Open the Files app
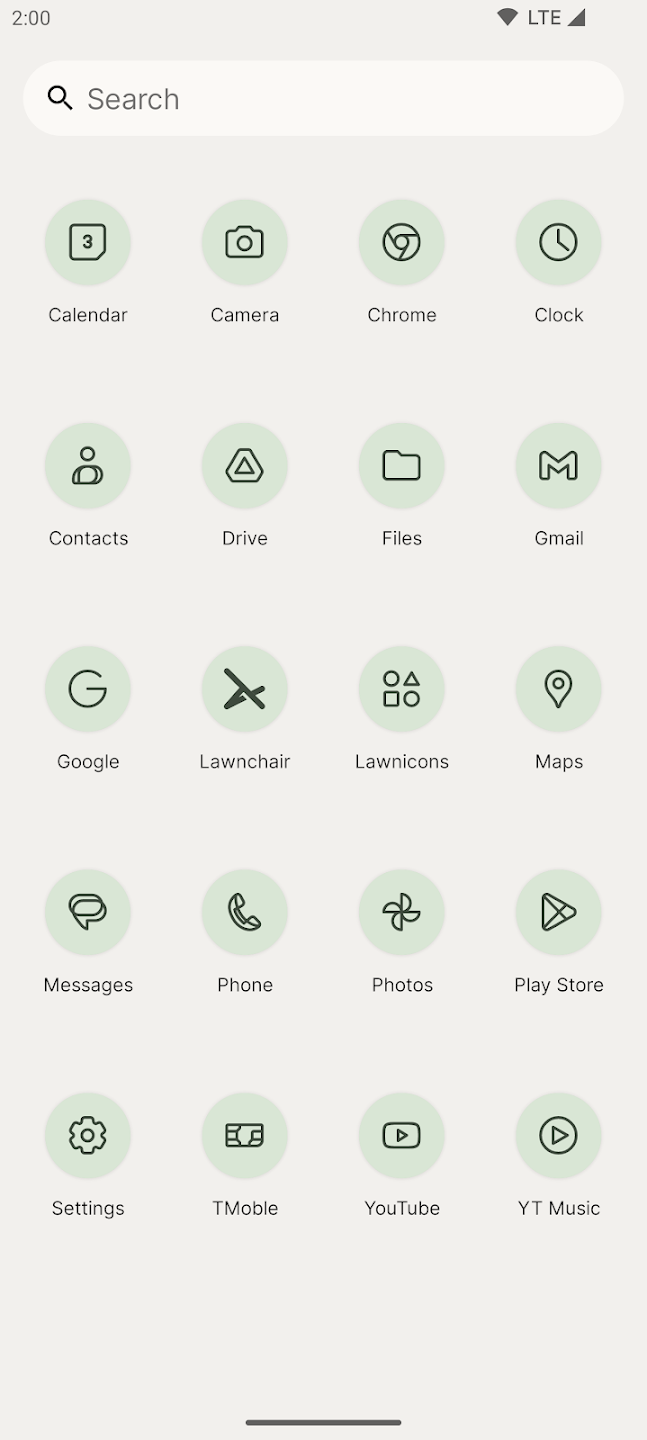The image size is (647, 1440). tap(402, 465)
